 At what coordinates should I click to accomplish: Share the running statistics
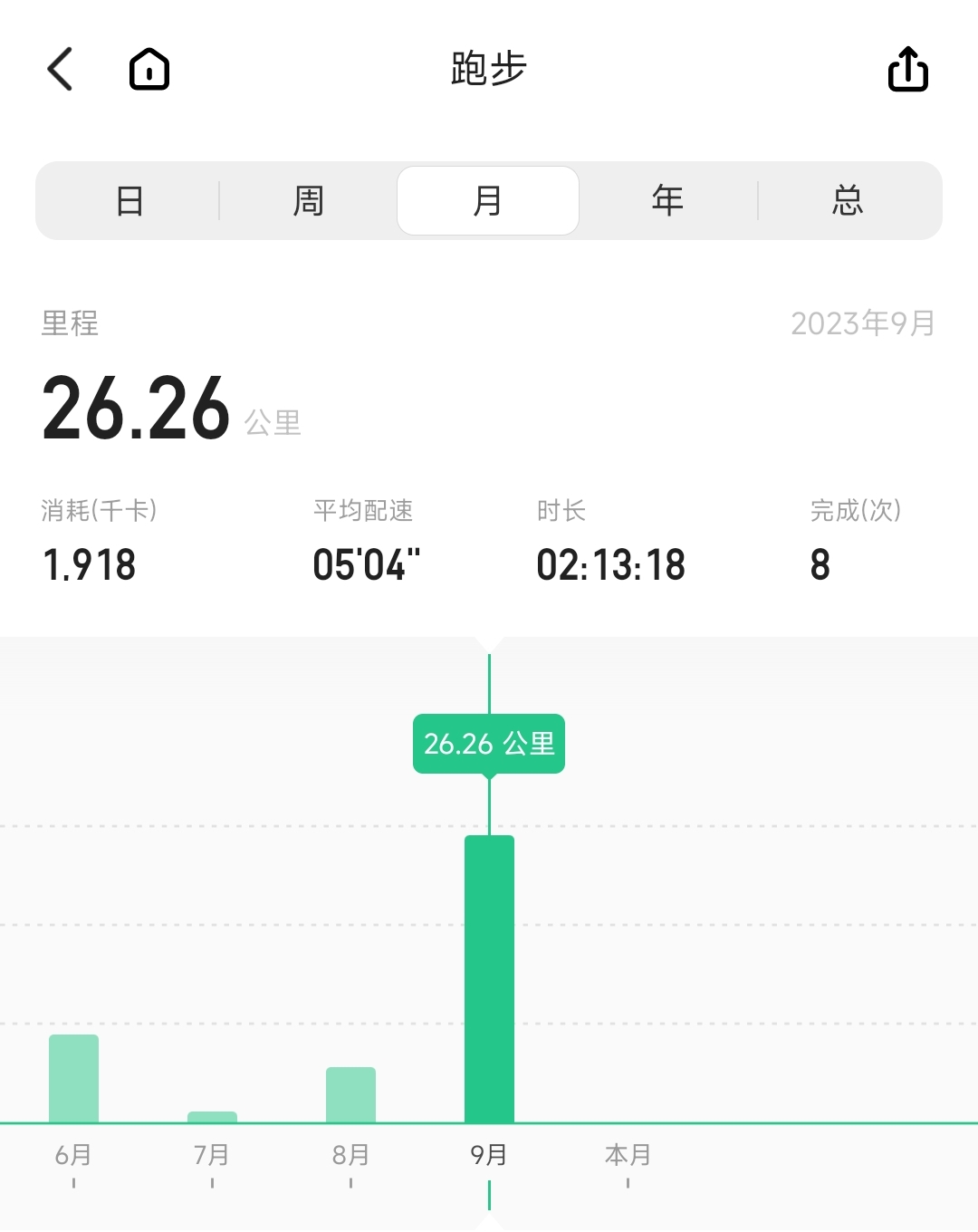[x=907, y=69]
